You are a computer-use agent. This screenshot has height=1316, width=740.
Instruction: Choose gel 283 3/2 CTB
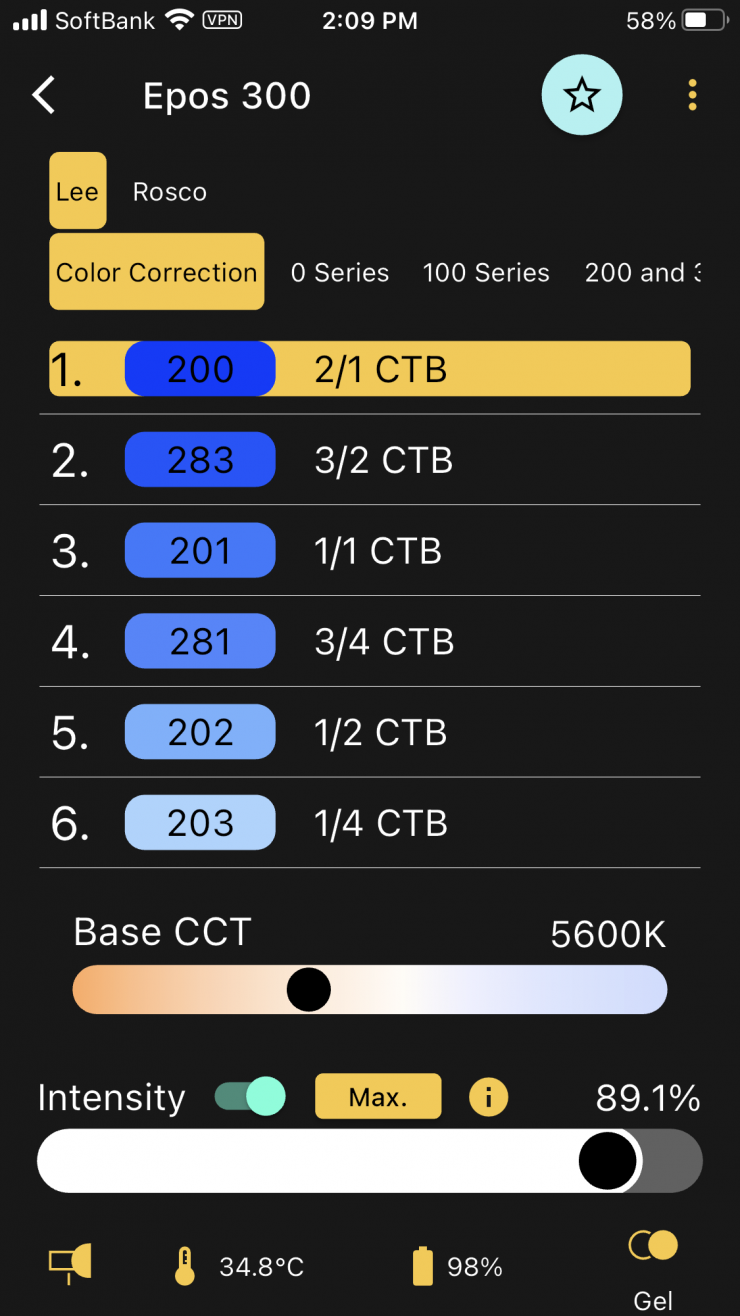click(370, 460)
